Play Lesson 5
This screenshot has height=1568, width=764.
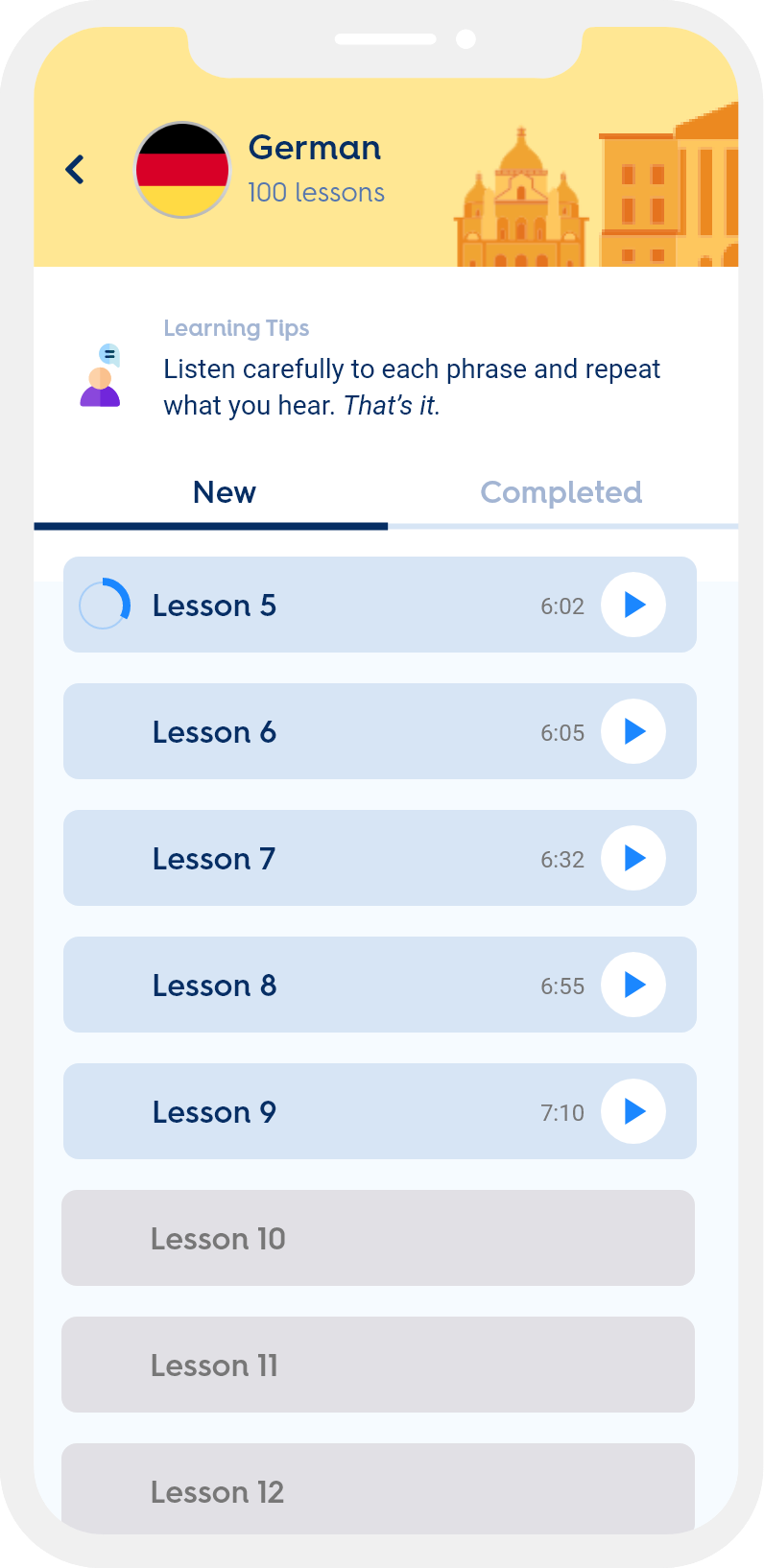tap(633, 605)
